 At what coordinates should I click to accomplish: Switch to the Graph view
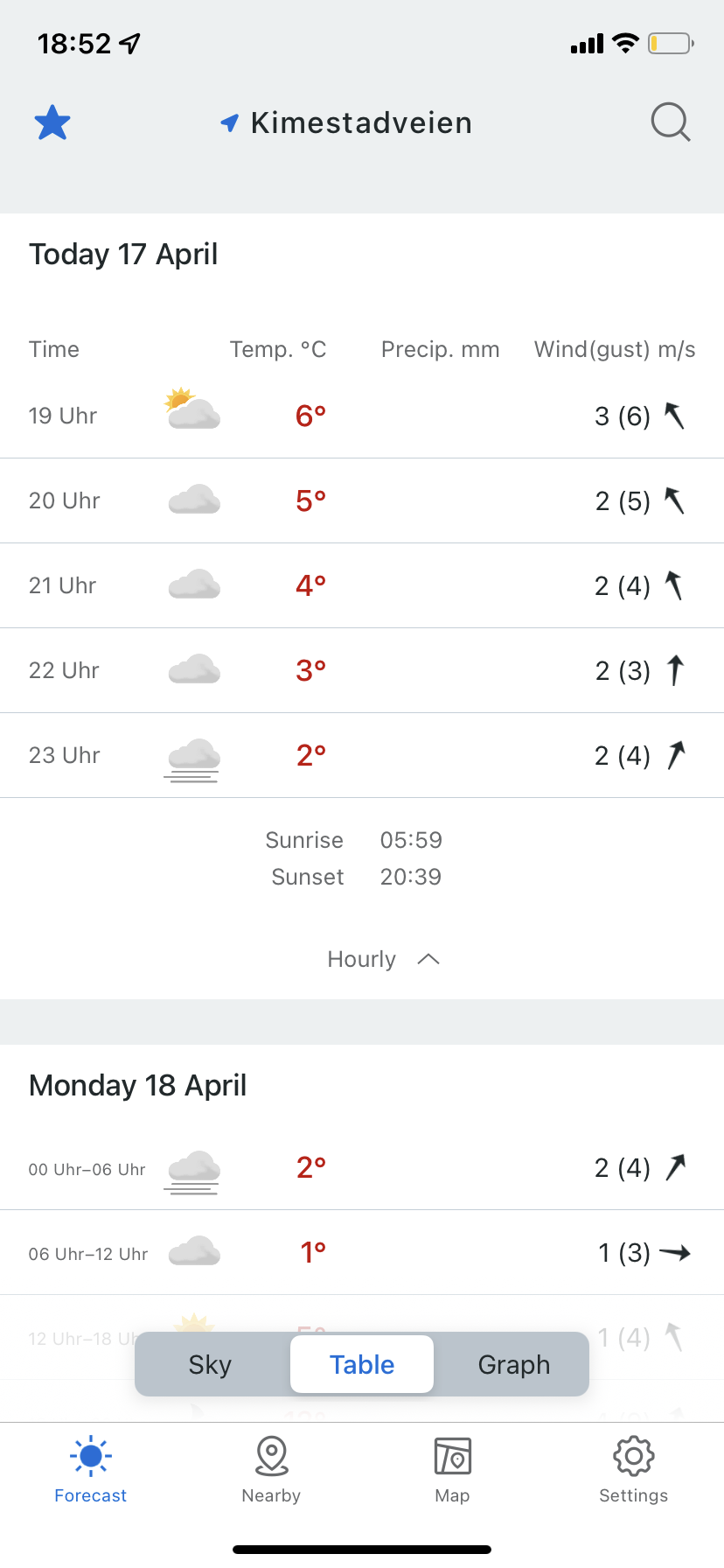pyautogui.click(x=514, y=1364)
